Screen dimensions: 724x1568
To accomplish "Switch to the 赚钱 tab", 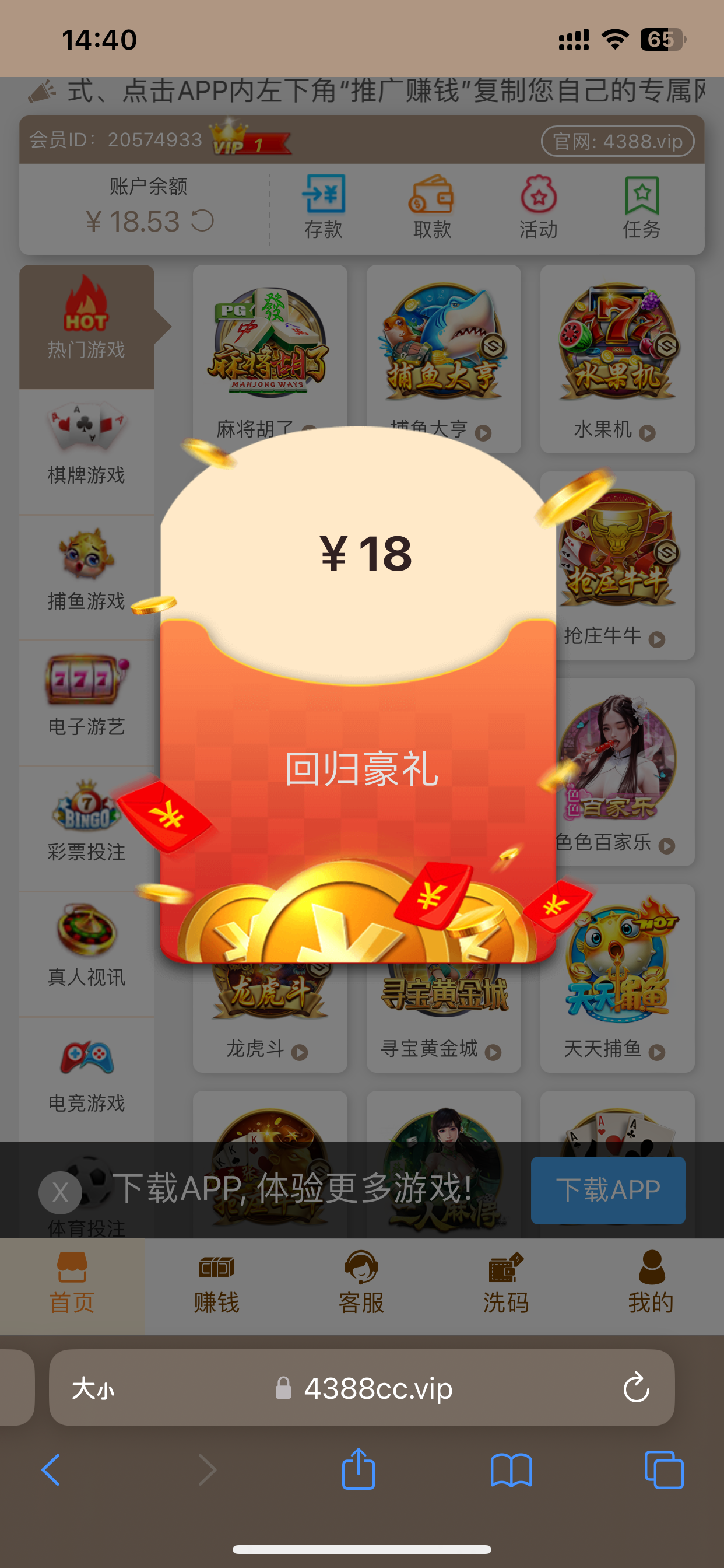I will 217,1285.
